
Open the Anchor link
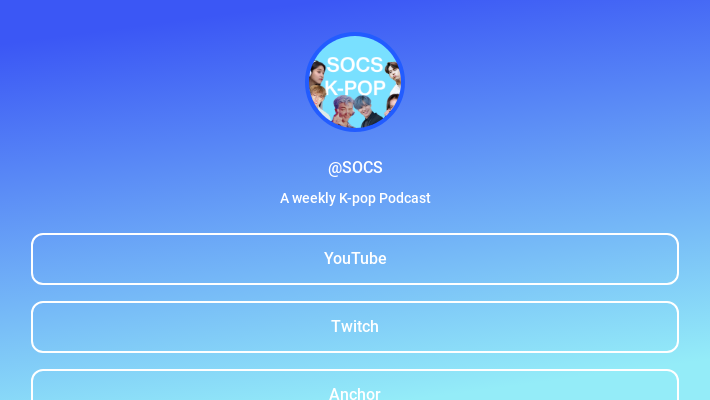click(355, 389)
